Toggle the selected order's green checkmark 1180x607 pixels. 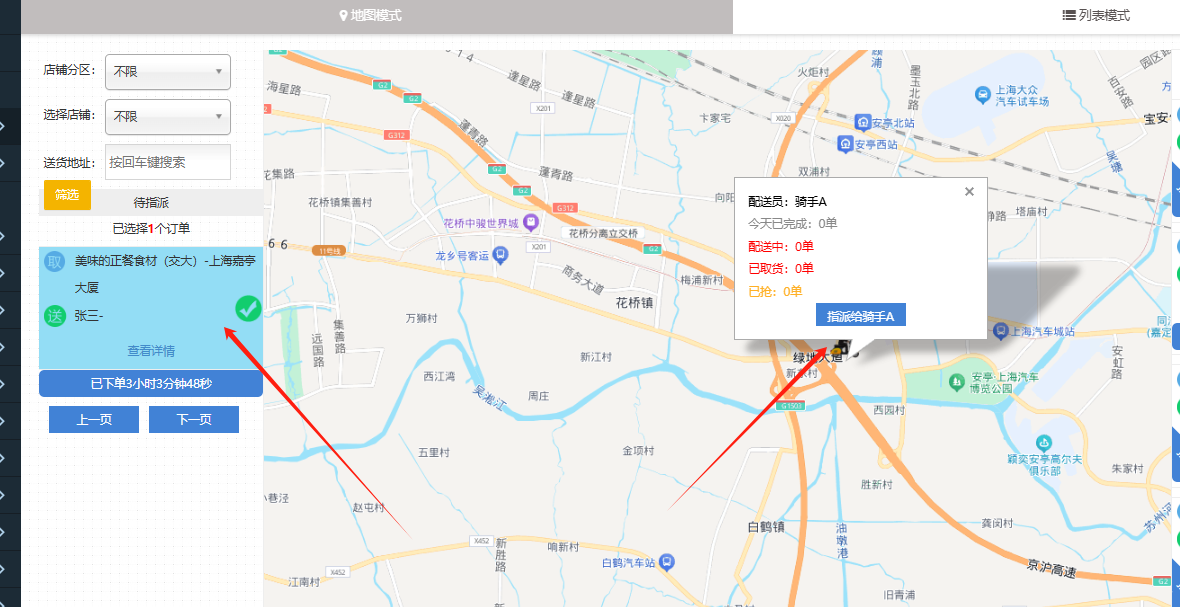coord(248,309)
